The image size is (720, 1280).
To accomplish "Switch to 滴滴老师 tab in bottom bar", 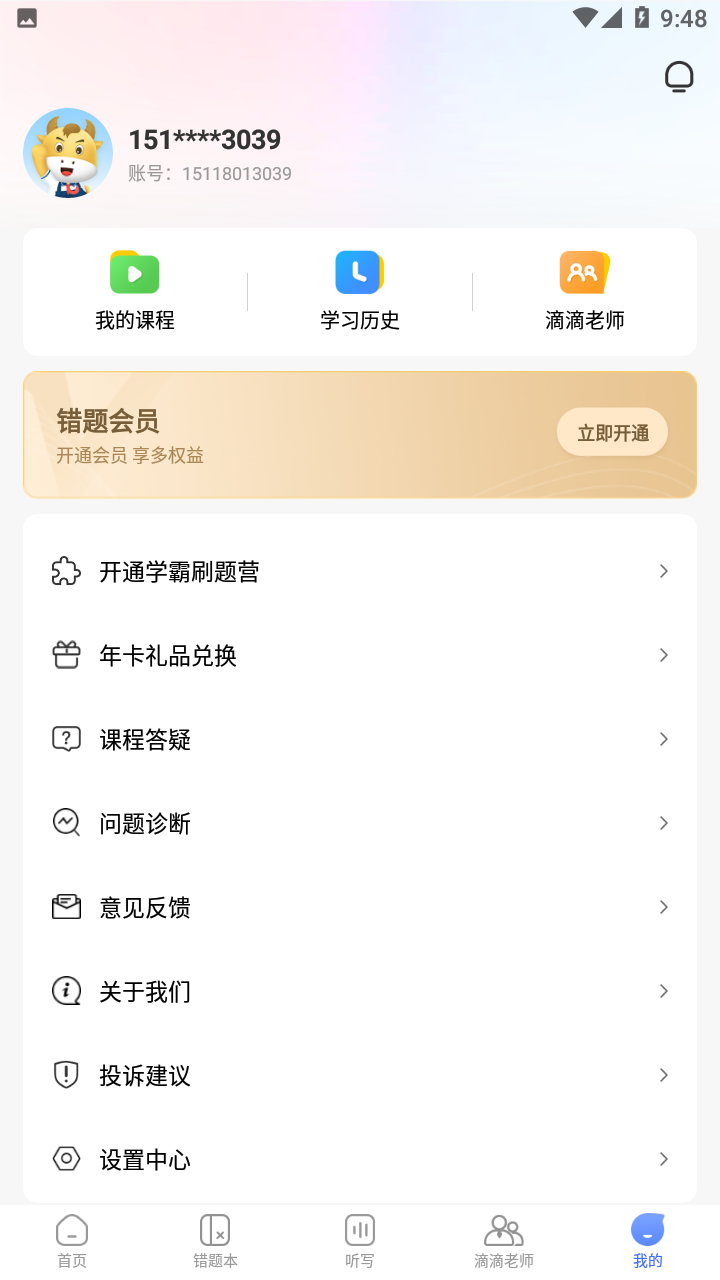I will pyautogui.click(x=504, y=1240).
